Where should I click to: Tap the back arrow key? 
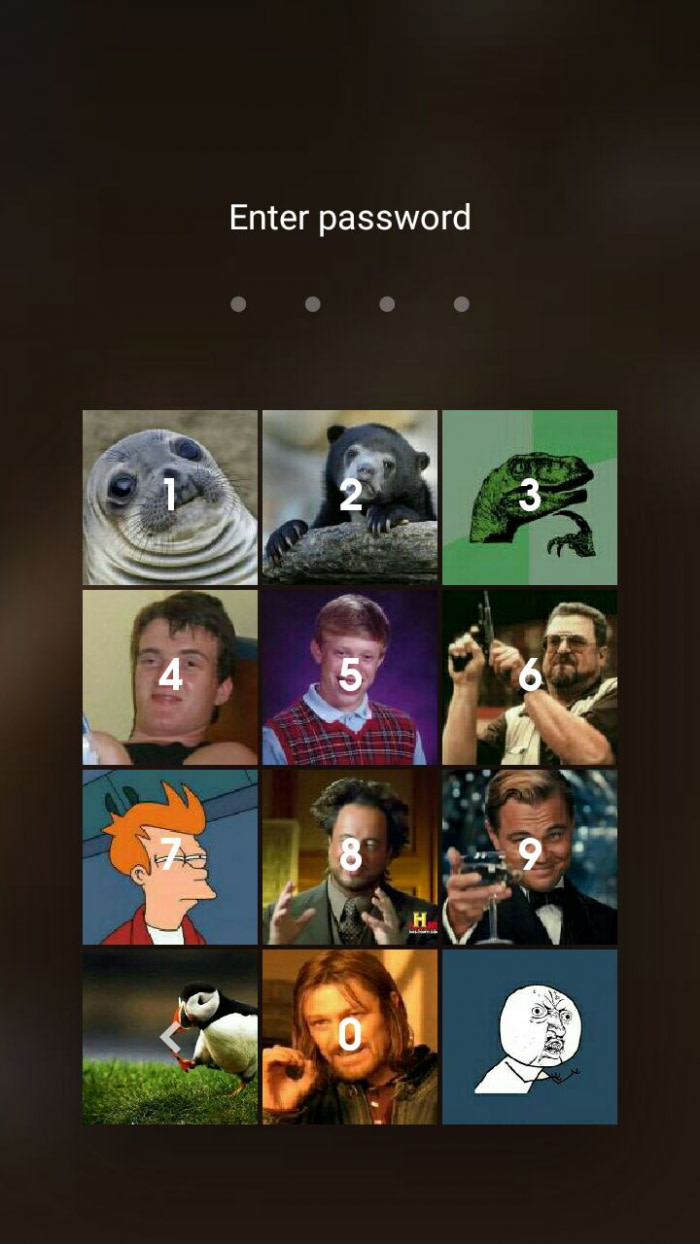(170, 1037)
